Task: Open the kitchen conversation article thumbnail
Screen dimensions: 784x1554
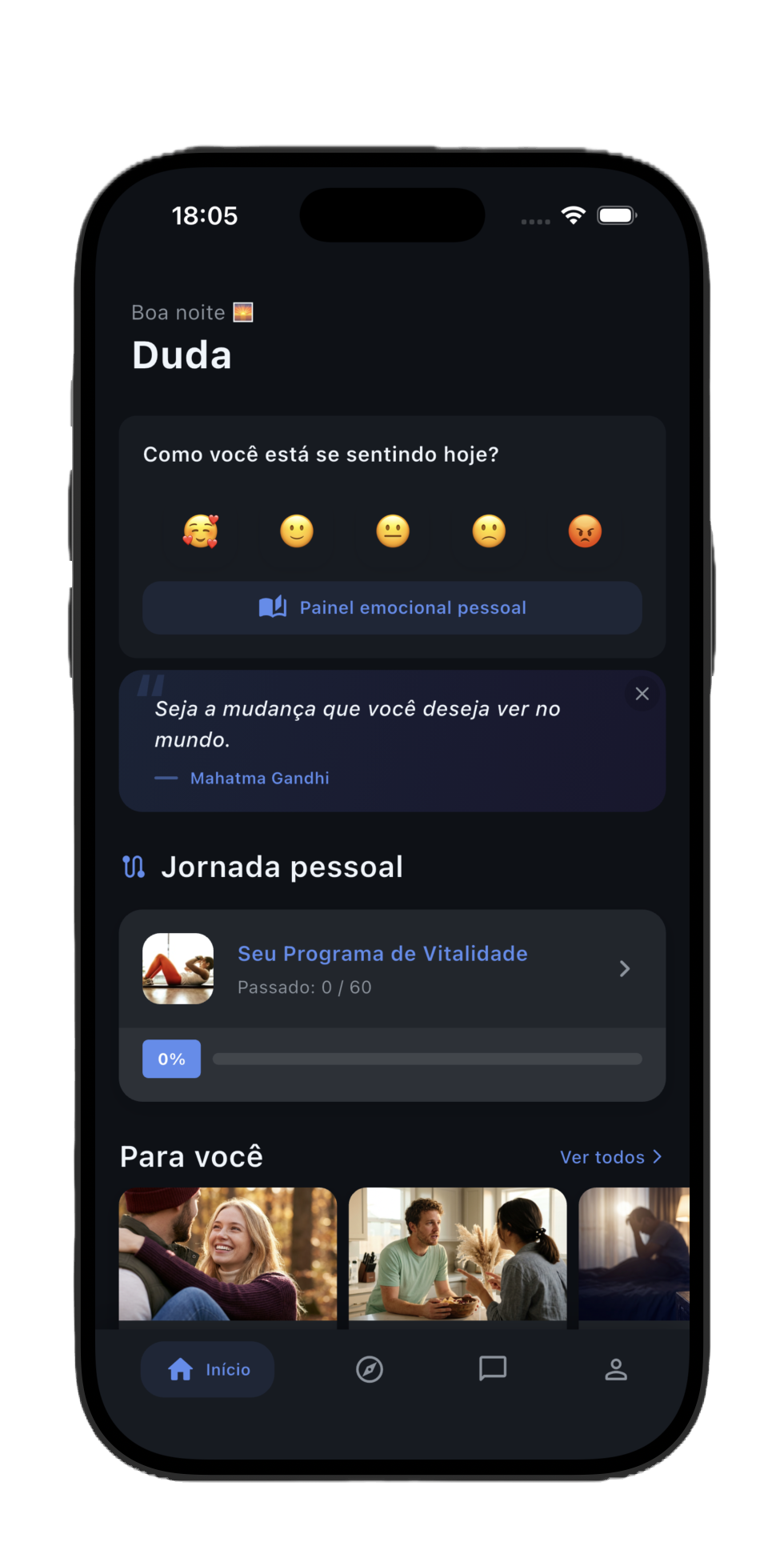Action: pyautogui.click(x=457, y=1255)
